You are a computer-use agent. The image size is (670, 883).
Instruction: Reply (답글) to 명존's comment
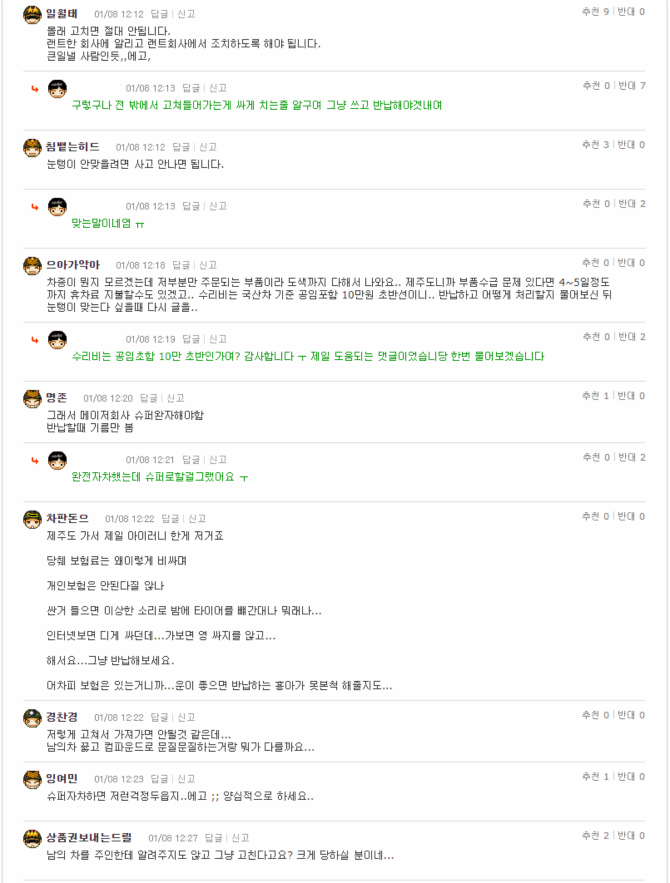148,398
